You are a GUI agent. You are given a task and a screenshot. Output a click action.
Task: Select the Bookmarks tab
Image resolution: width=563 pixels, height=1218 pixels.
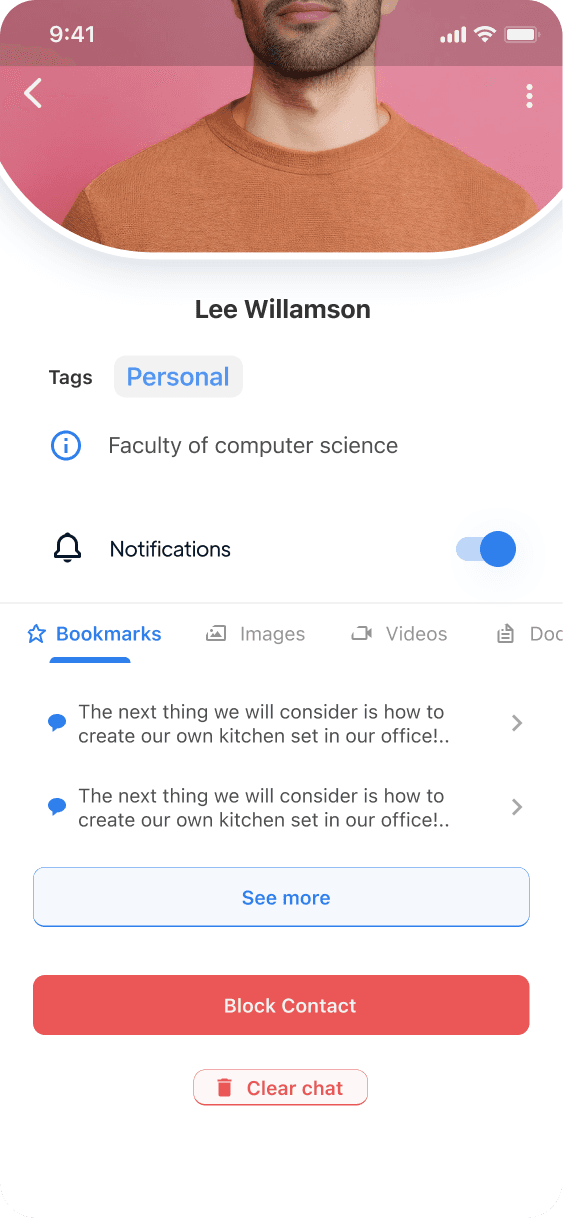[94, 634]
